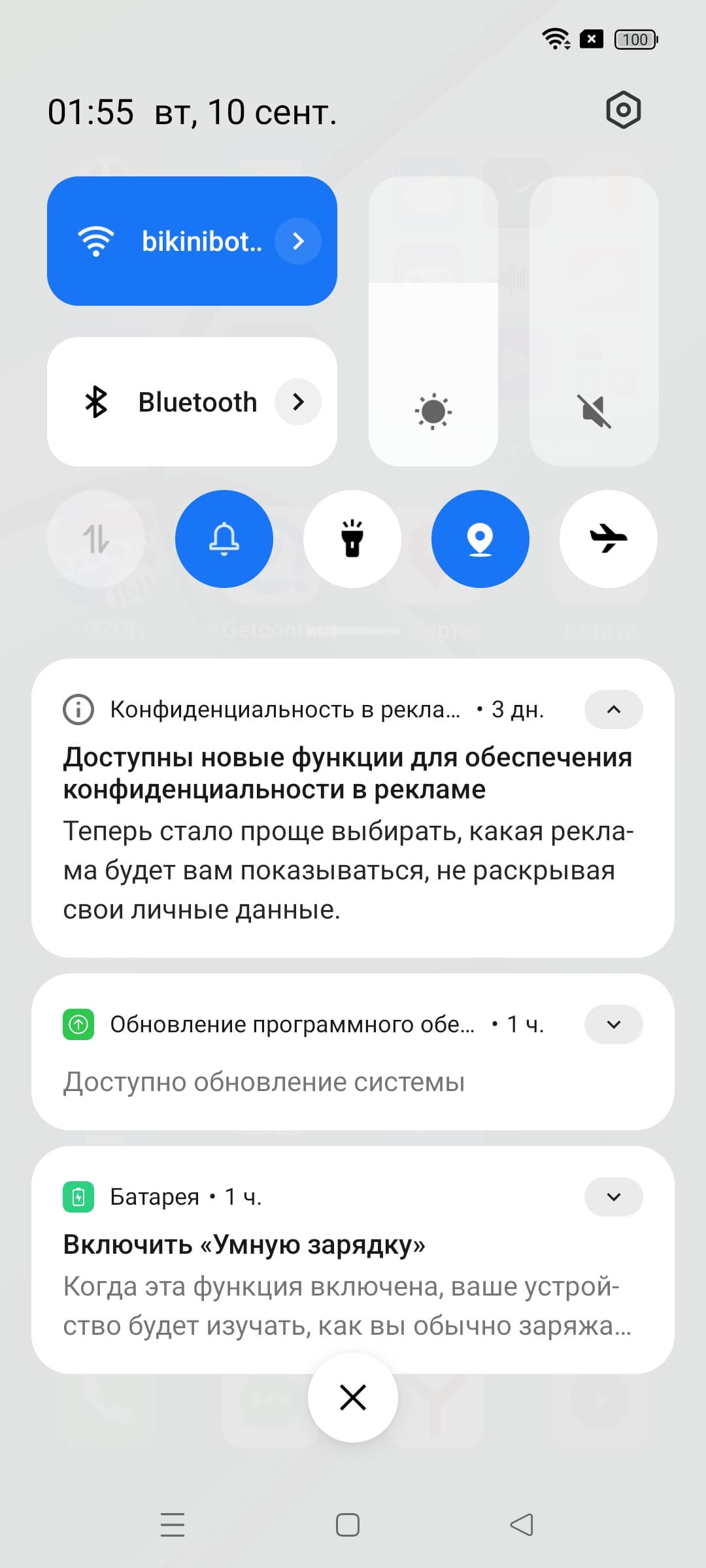Screen dimensions: 706x1568
Task: Clear all notifications with the X button
Action: [353, 1398]
